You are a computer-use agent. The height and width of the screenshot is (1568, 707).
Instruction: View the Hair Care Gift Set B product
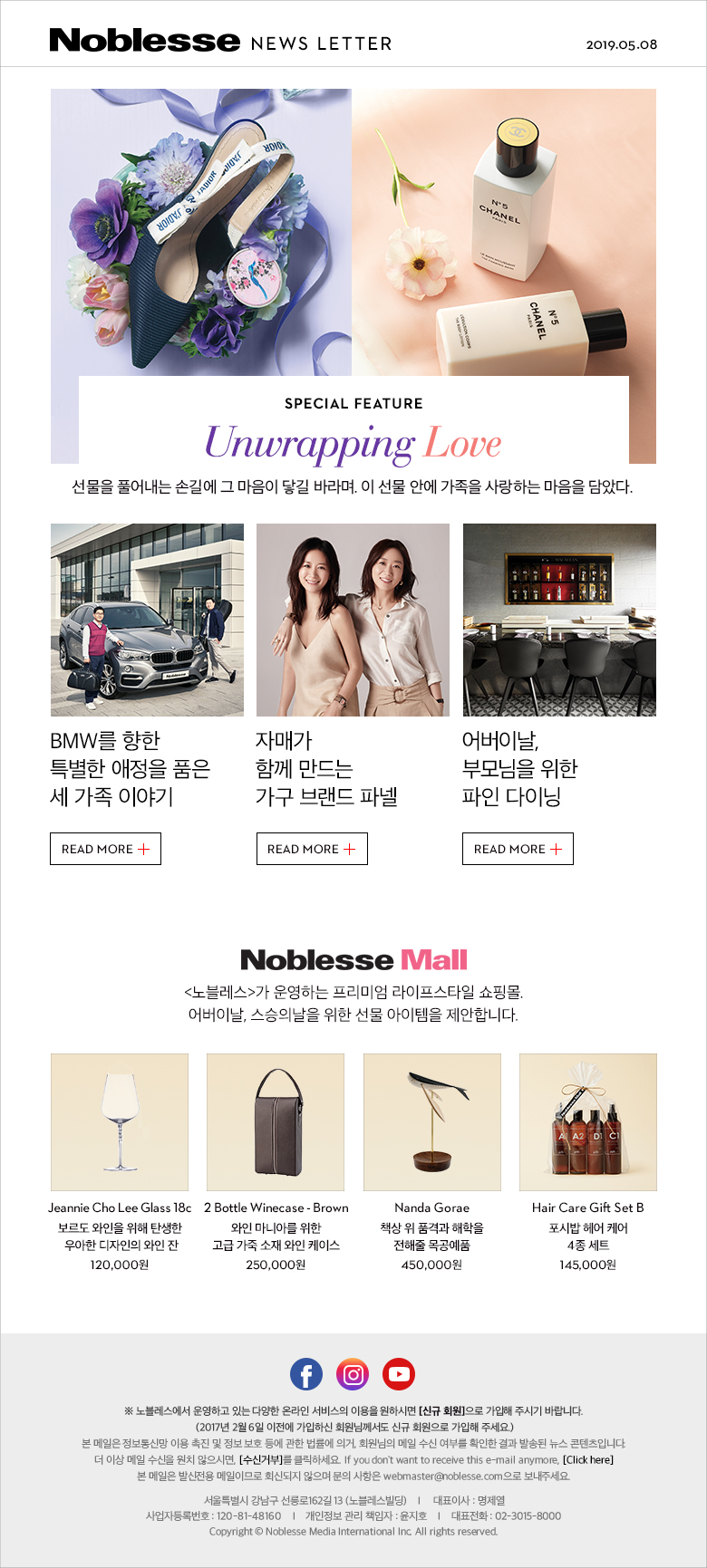click(587, 1122)
